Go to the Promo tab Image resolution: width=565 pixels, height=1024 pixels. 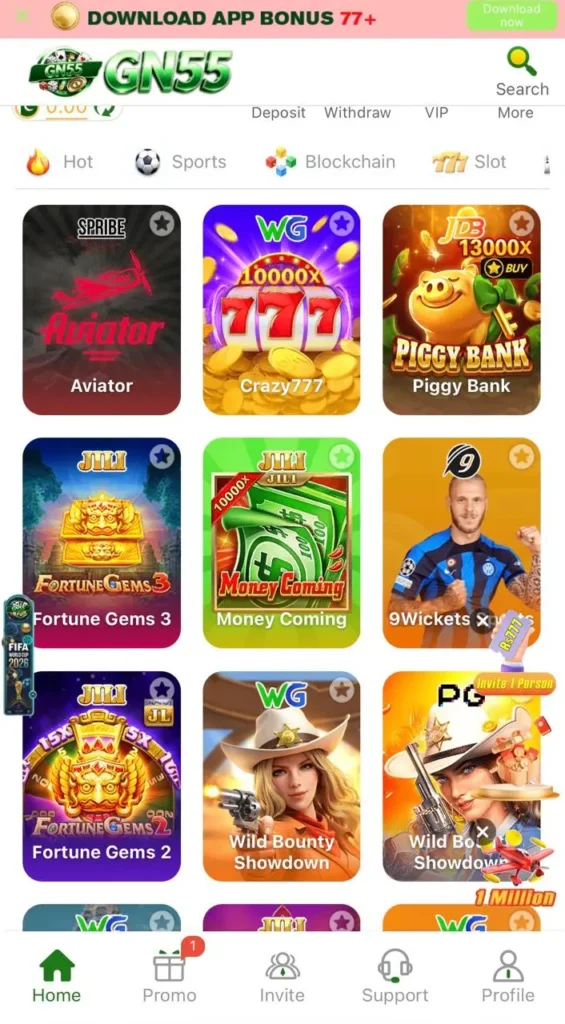(169, 974)
